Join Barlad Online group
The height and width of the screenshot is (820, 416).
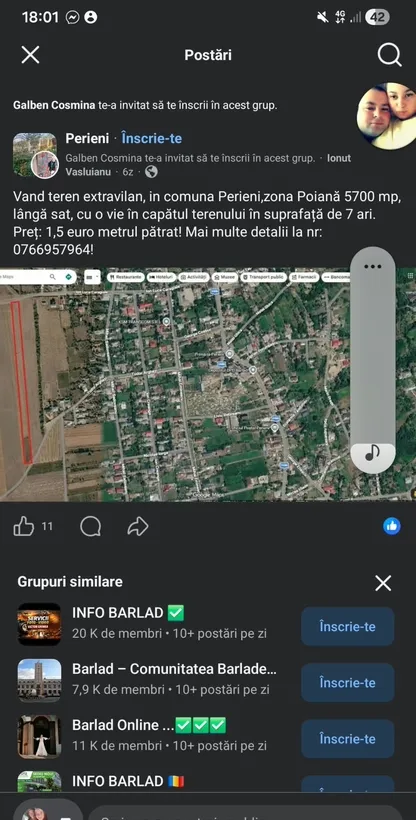click(x=347, y=739)
